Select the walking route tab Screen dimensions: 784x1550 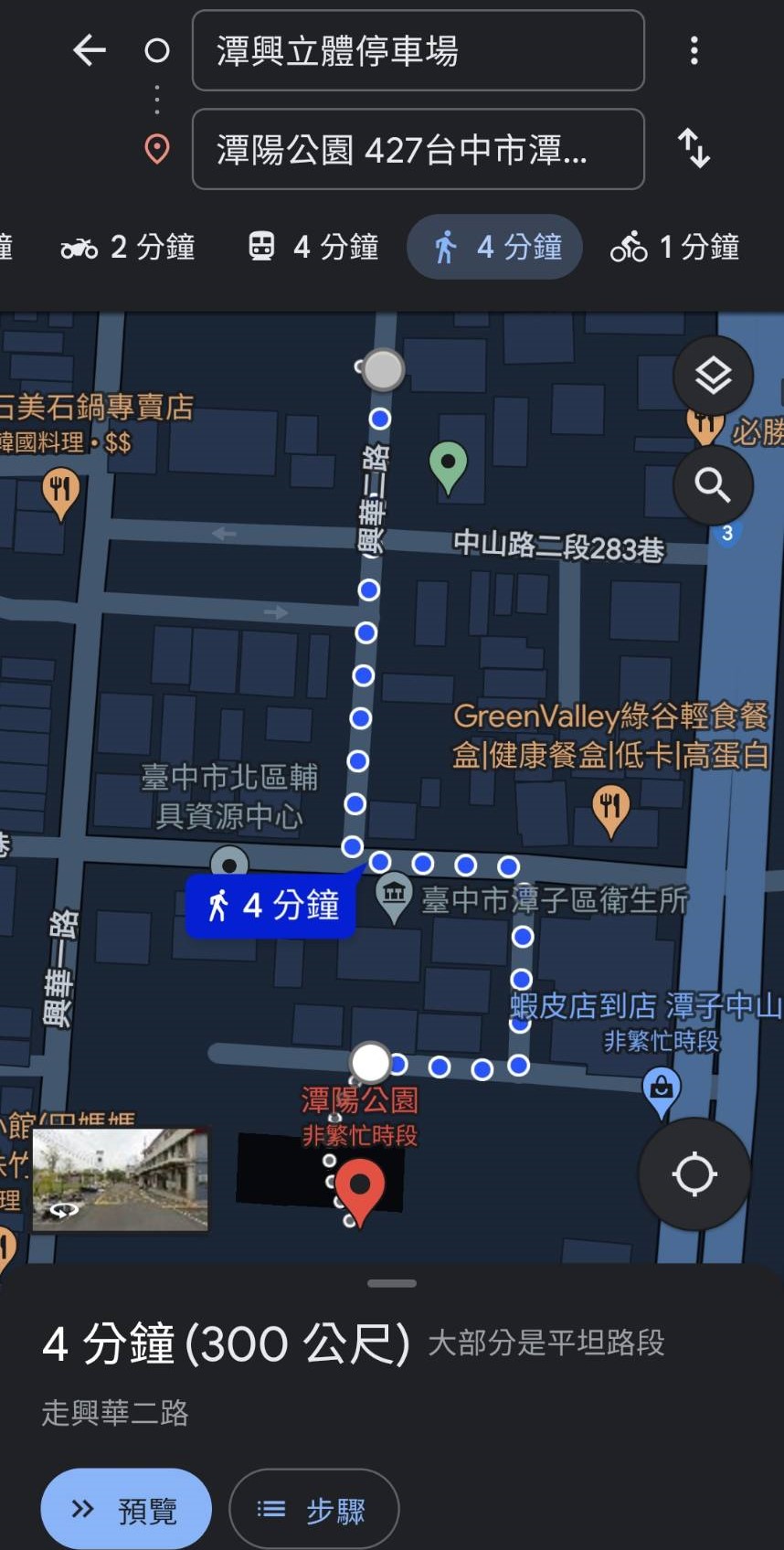click(494, 247)
